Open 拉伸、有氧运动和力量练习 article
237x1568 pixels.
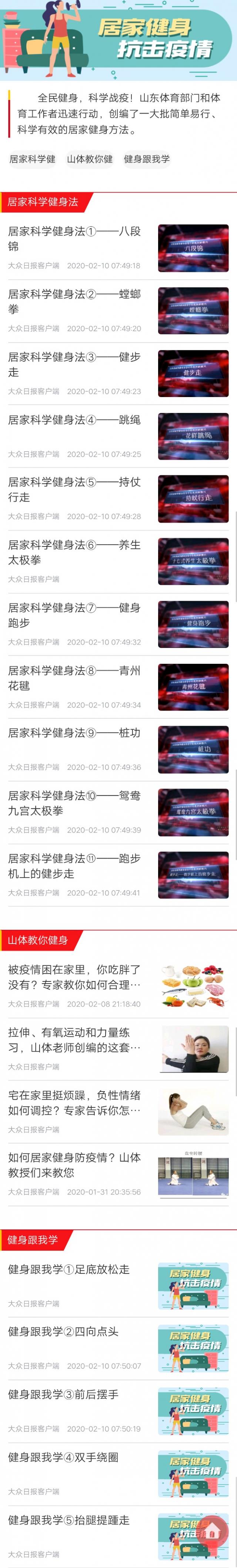74,1039
